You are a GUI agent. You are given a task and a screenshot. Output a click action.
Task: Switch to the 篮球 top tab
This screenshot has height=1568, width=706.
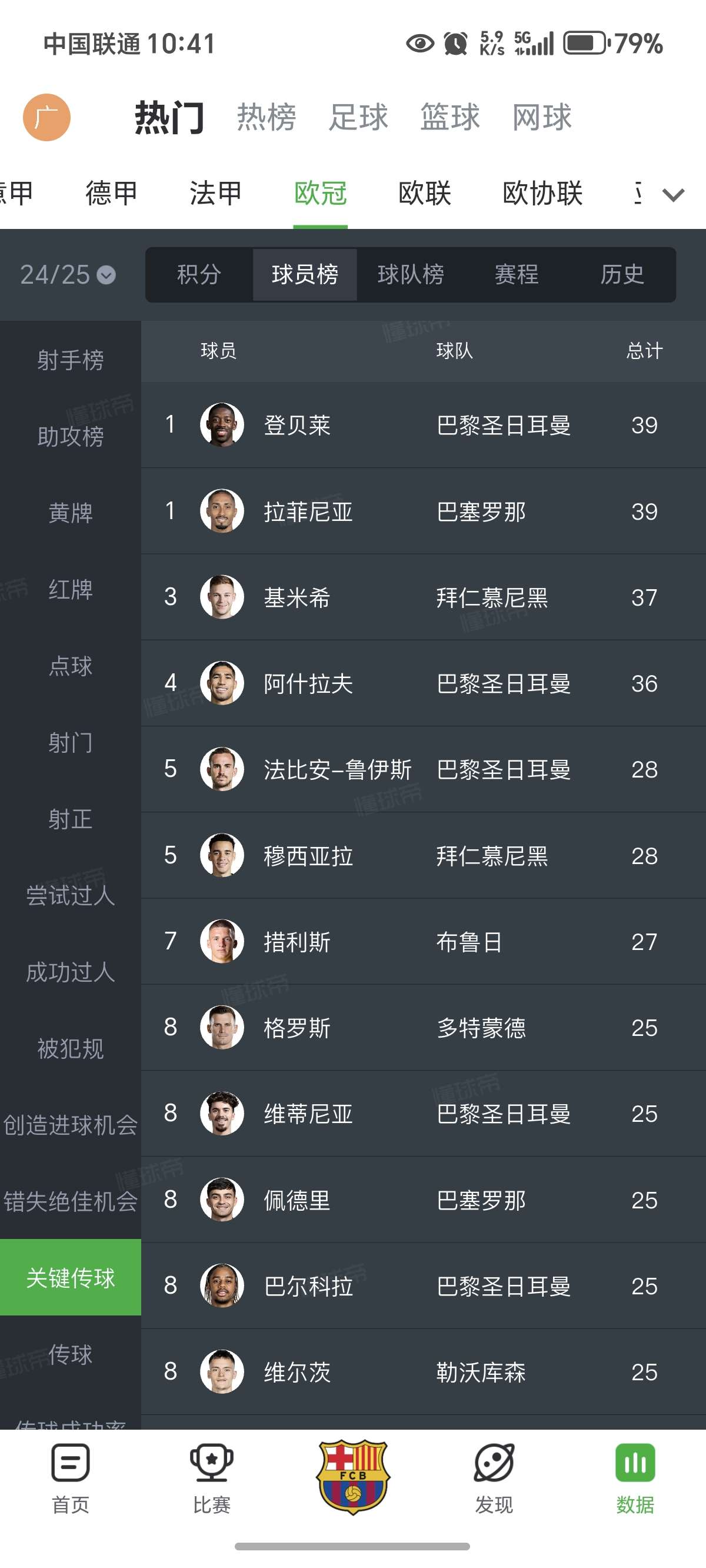tap(449, 117)
